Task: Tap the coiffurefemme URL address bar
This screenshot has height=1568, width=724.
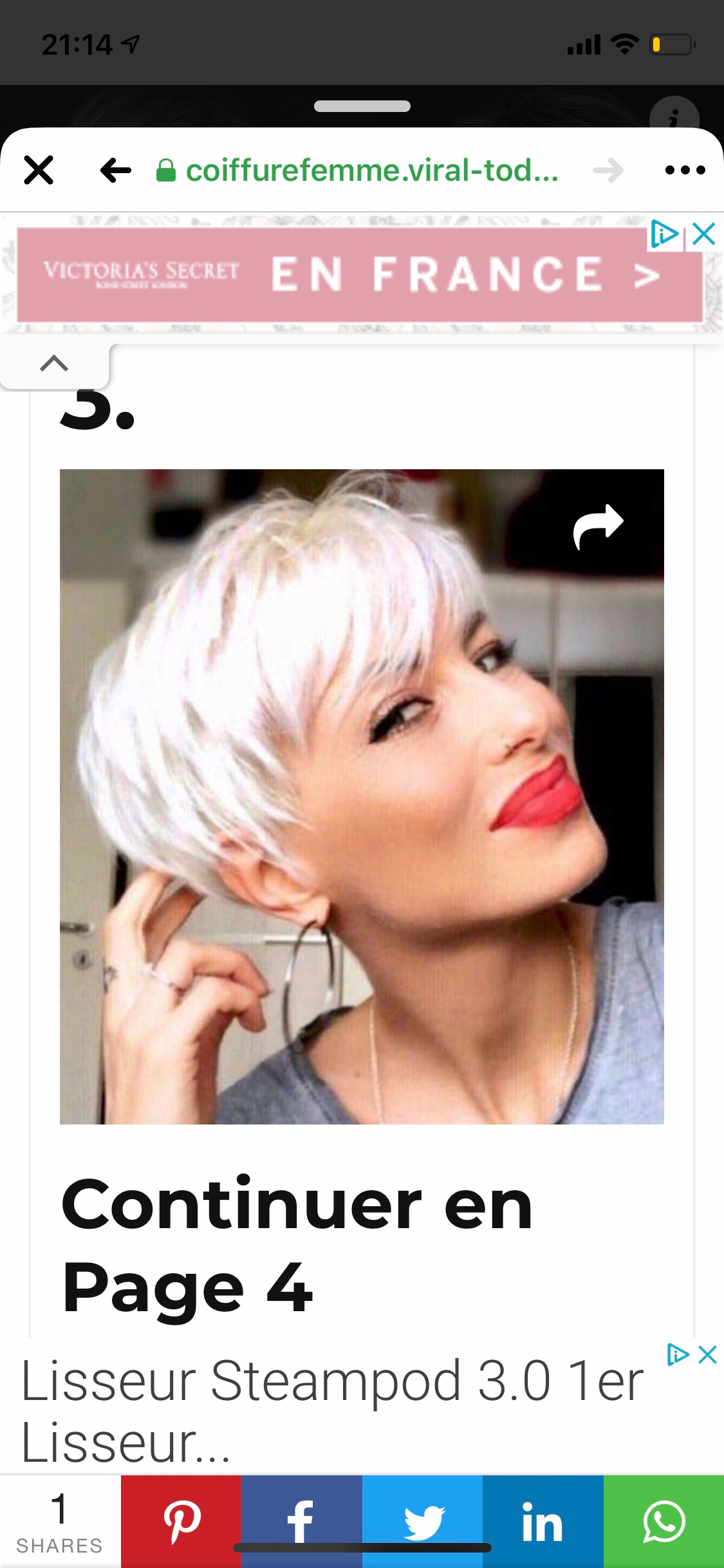Action: click(371, 171)
